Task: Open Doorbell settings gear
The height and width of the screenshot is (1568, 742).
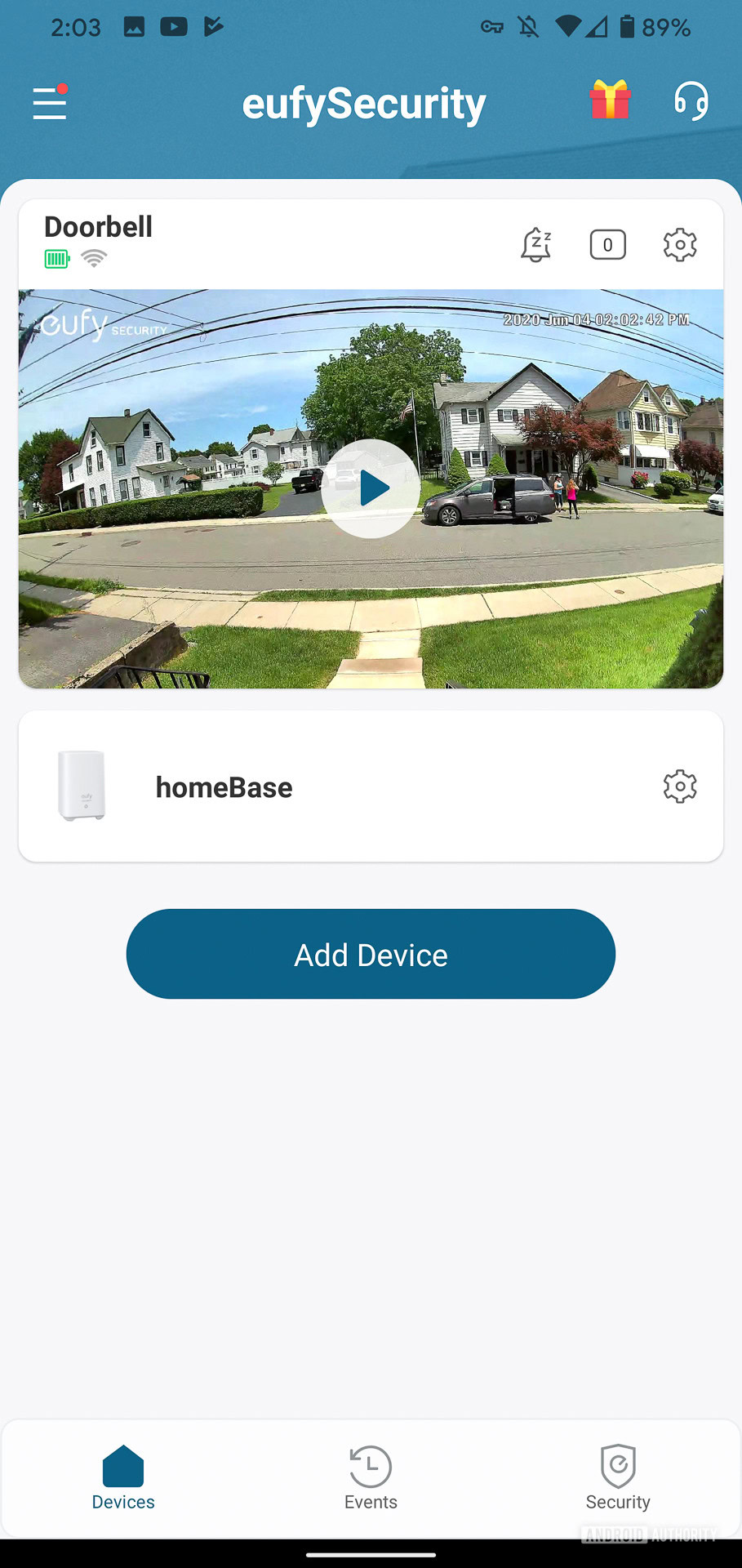Action: 679,244
